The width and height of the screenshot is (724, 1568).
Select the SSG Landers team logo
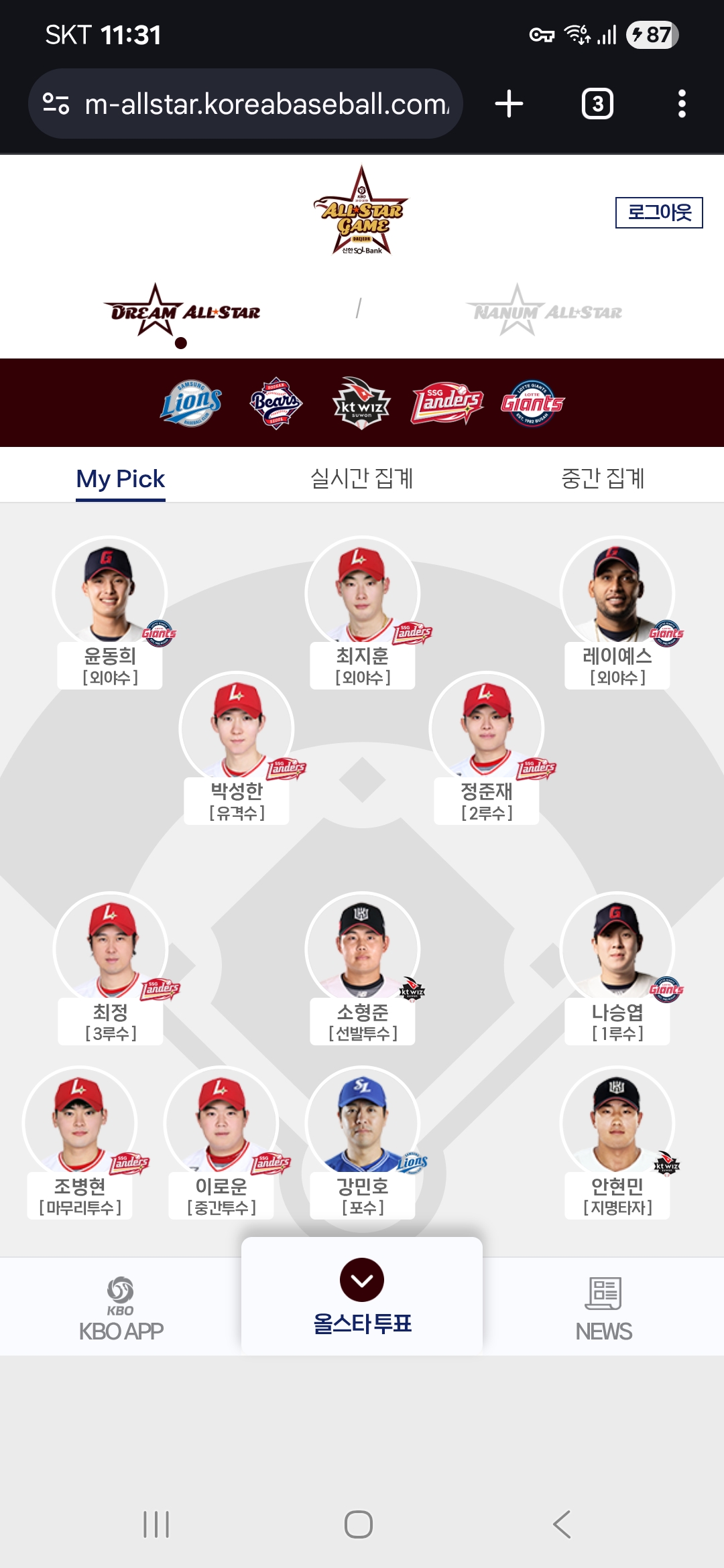(x=447, y=403)
